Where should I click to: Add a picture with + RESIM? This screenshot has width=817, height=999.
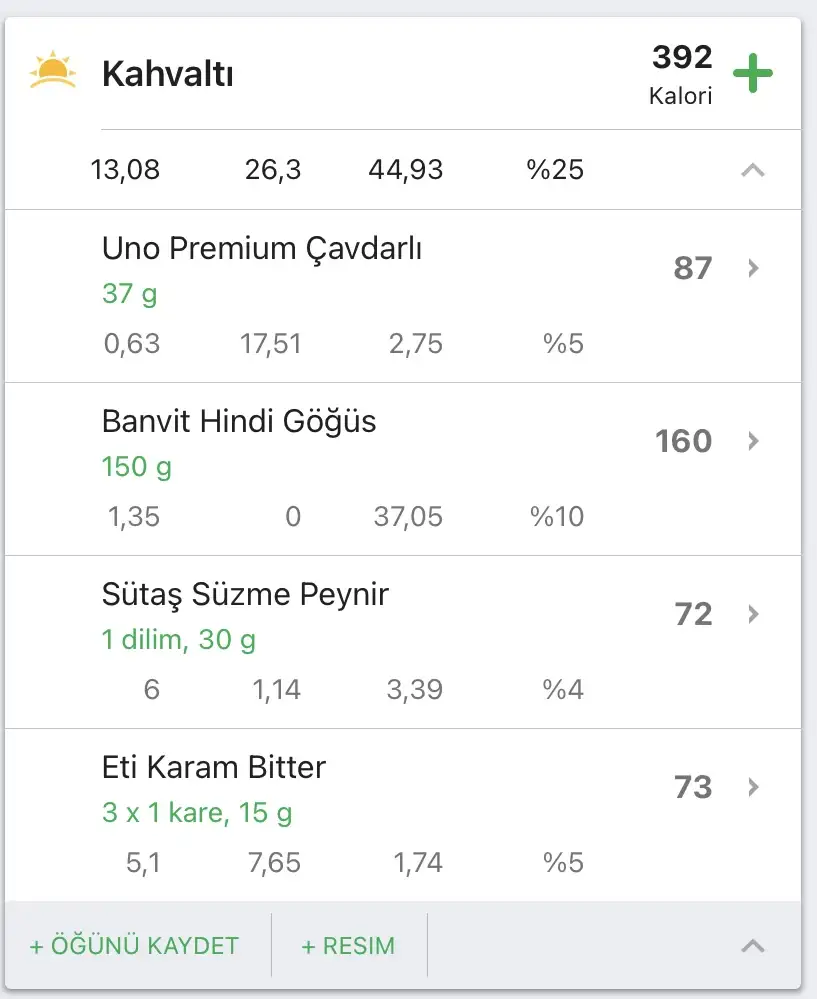point(348,945)
